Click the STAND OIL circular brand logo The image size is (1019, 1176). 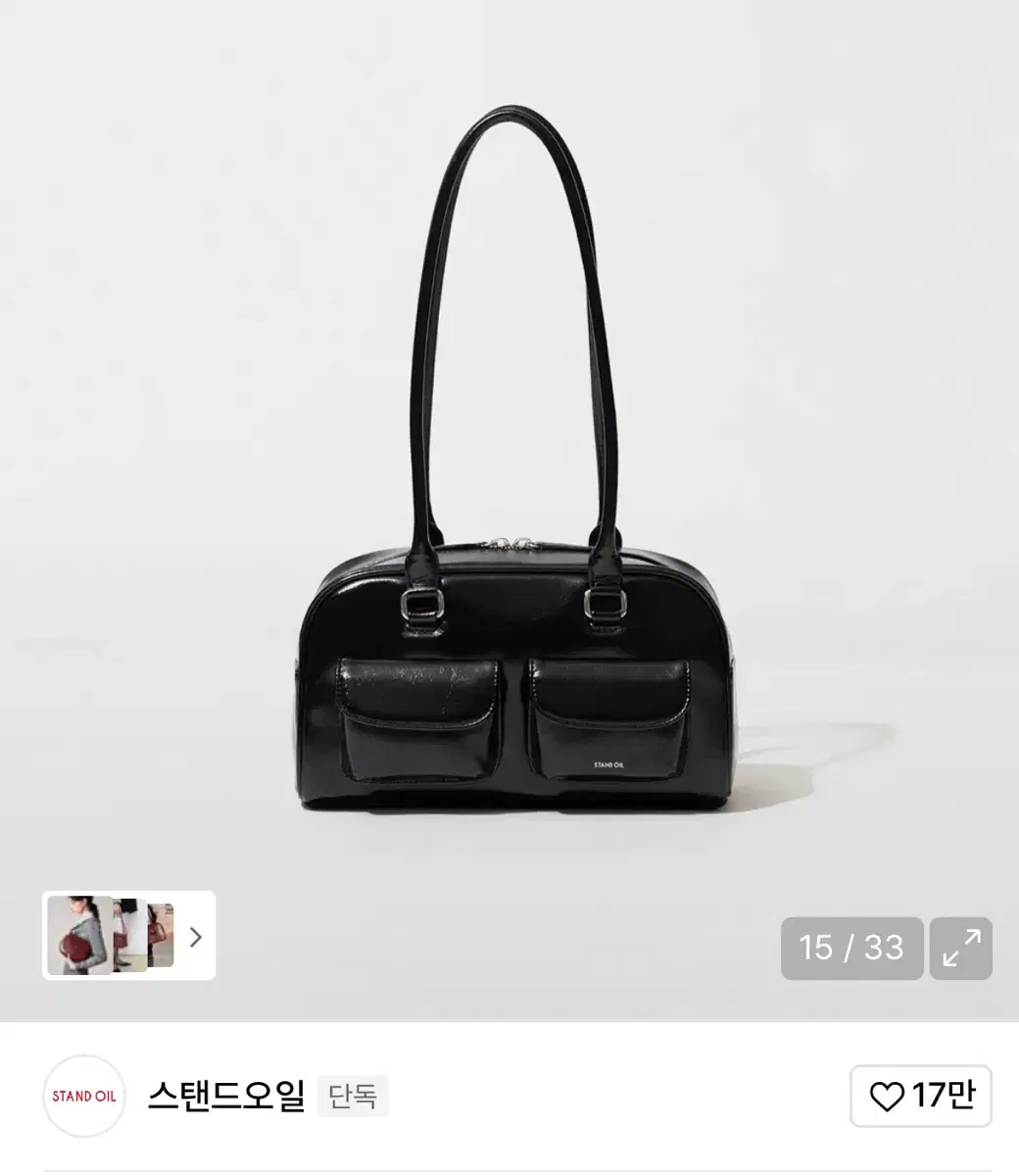click(82, 1095)
